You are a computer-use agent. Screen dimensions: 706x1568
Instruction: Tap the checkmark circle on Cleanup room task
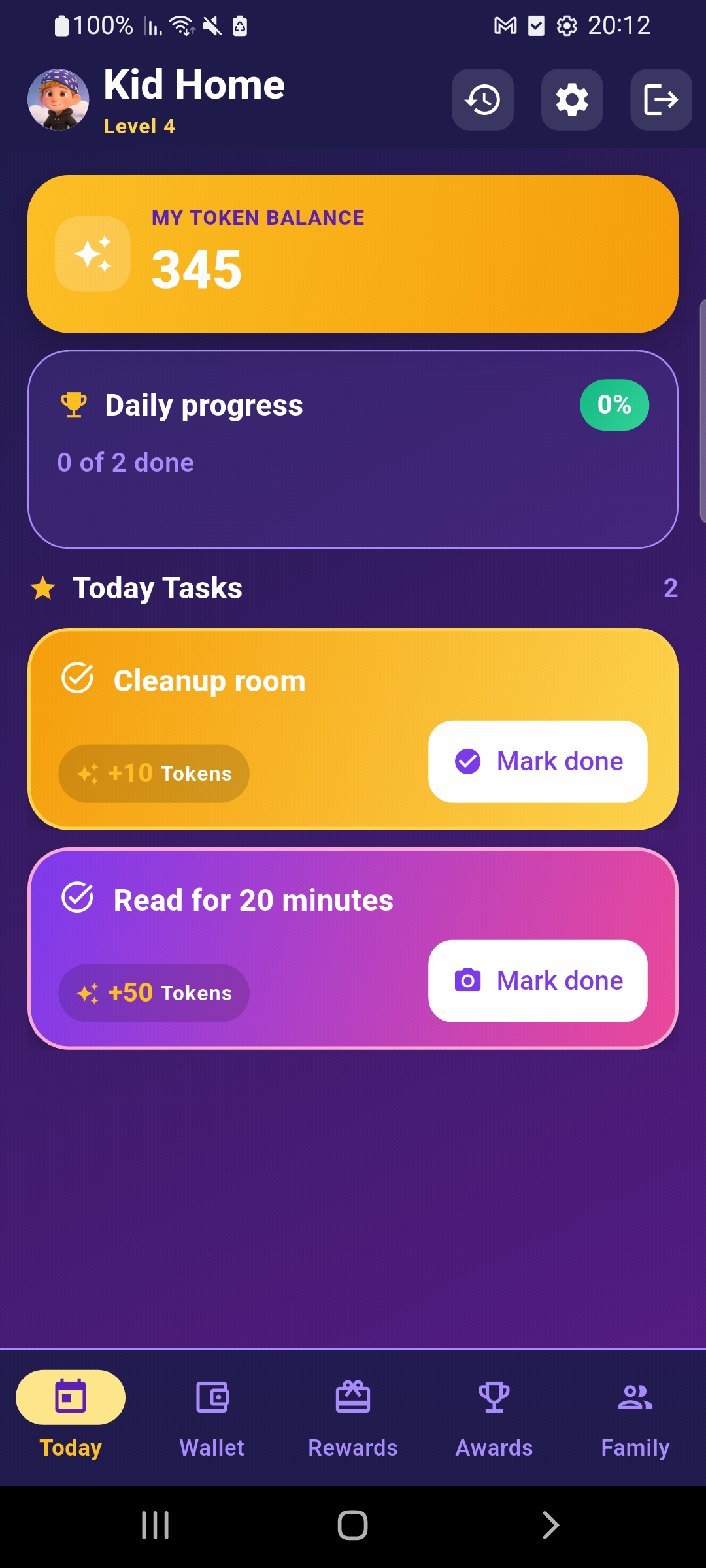(x=76, y=679)
